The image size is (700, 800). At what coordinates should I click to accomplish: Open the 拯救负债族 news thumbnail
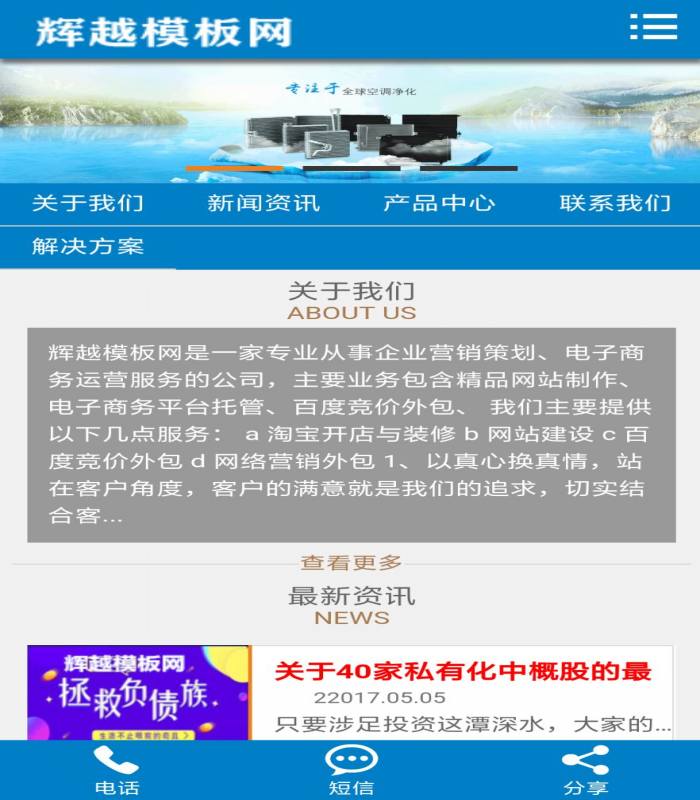tap(138, 692)
